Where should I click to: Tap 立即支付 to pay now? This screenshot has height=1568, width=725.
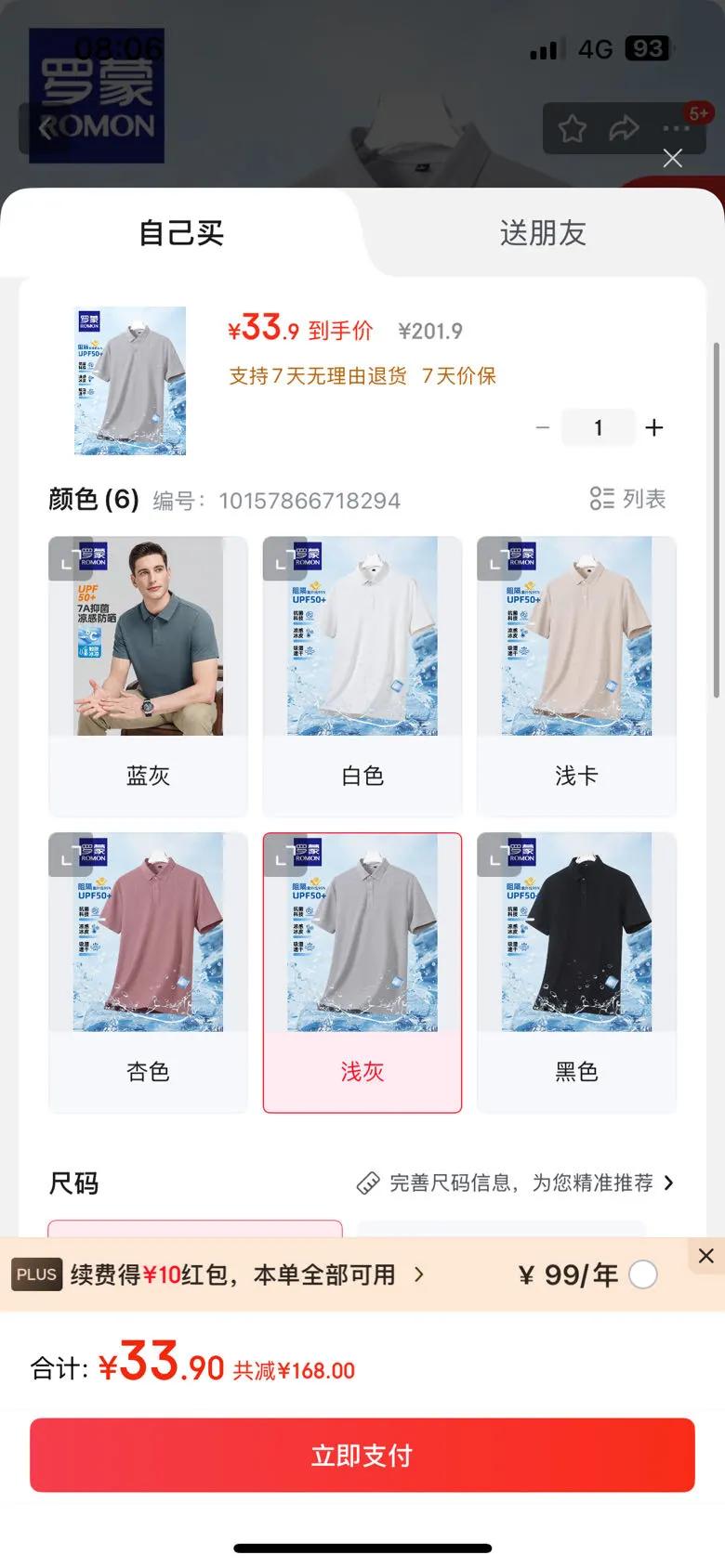pyautogui.click(x=362, y=1455)
